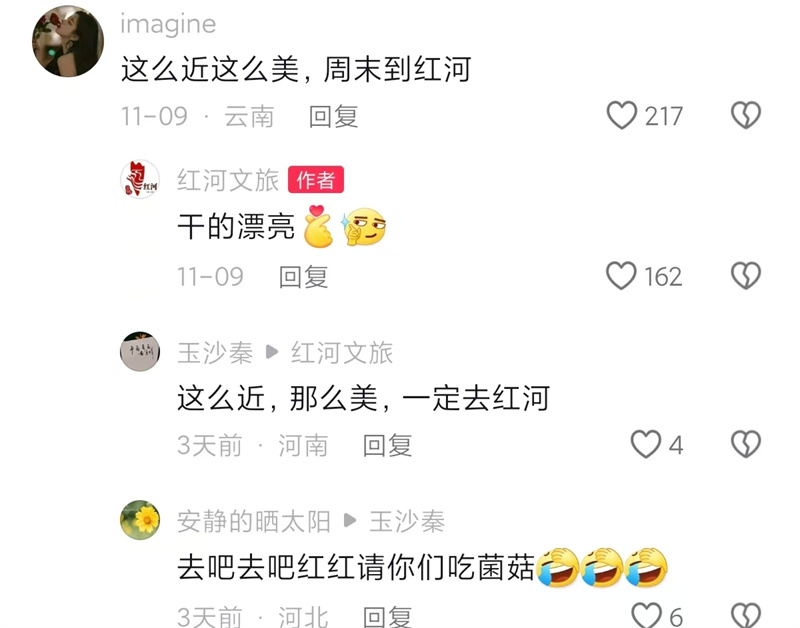The image size is (800, 628).
Task: Reply to 玉沙秦's comment
Action: coord(387,445)
